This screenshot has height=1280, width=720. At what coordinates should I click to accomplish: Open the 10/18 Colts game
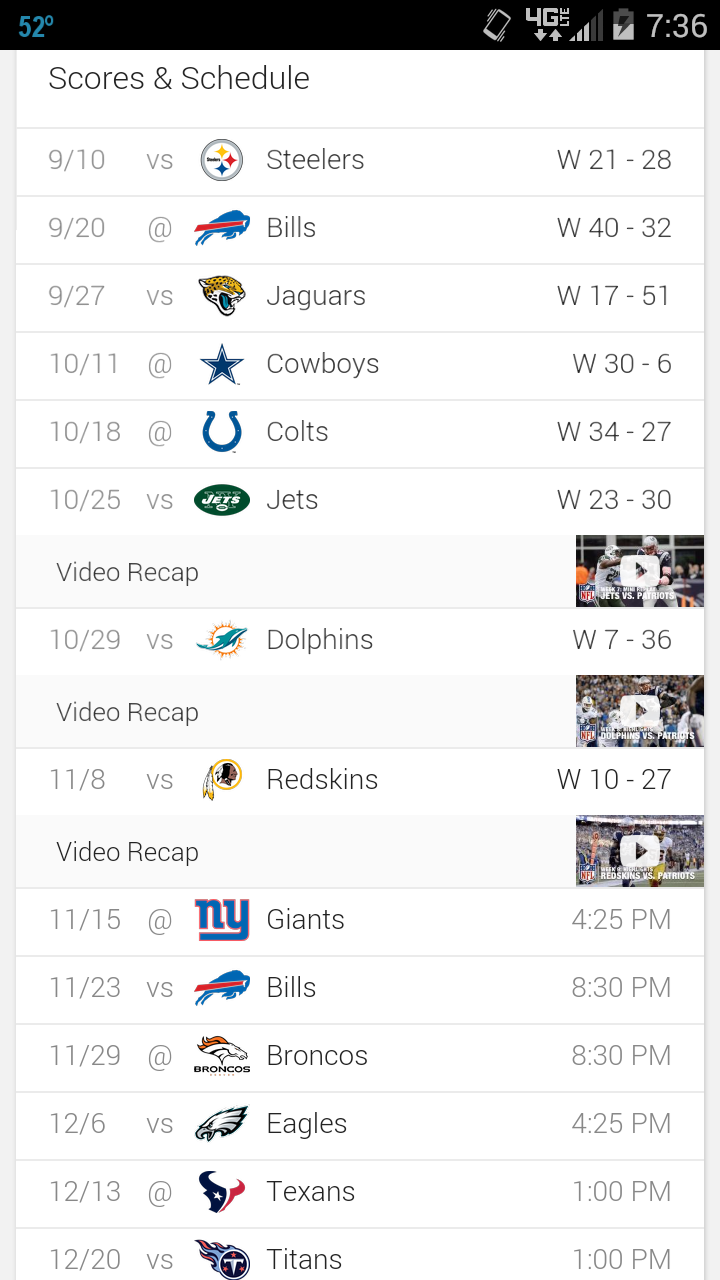pyautogui.click(x=360, y=433)
